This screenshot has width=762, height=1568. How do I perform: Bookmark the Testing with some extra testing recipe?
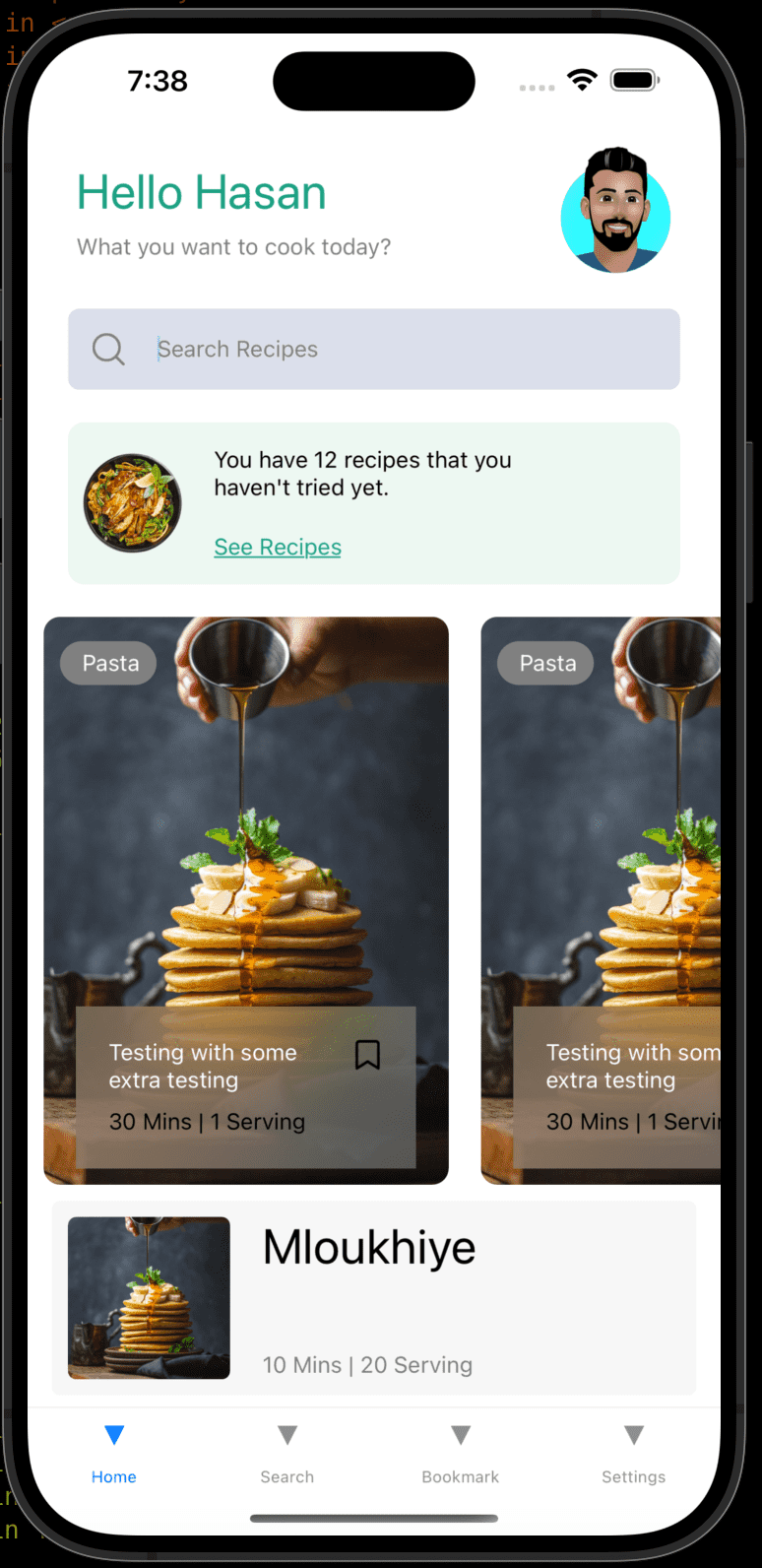pos(367,1055)
